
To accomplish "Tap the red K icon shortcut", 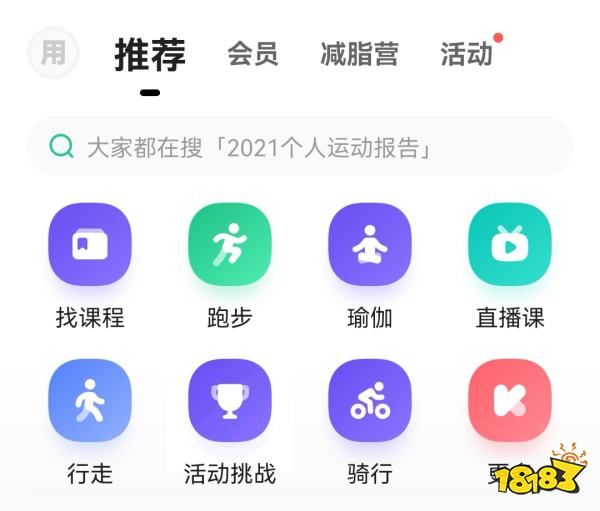I will click(x=509, y=400).
